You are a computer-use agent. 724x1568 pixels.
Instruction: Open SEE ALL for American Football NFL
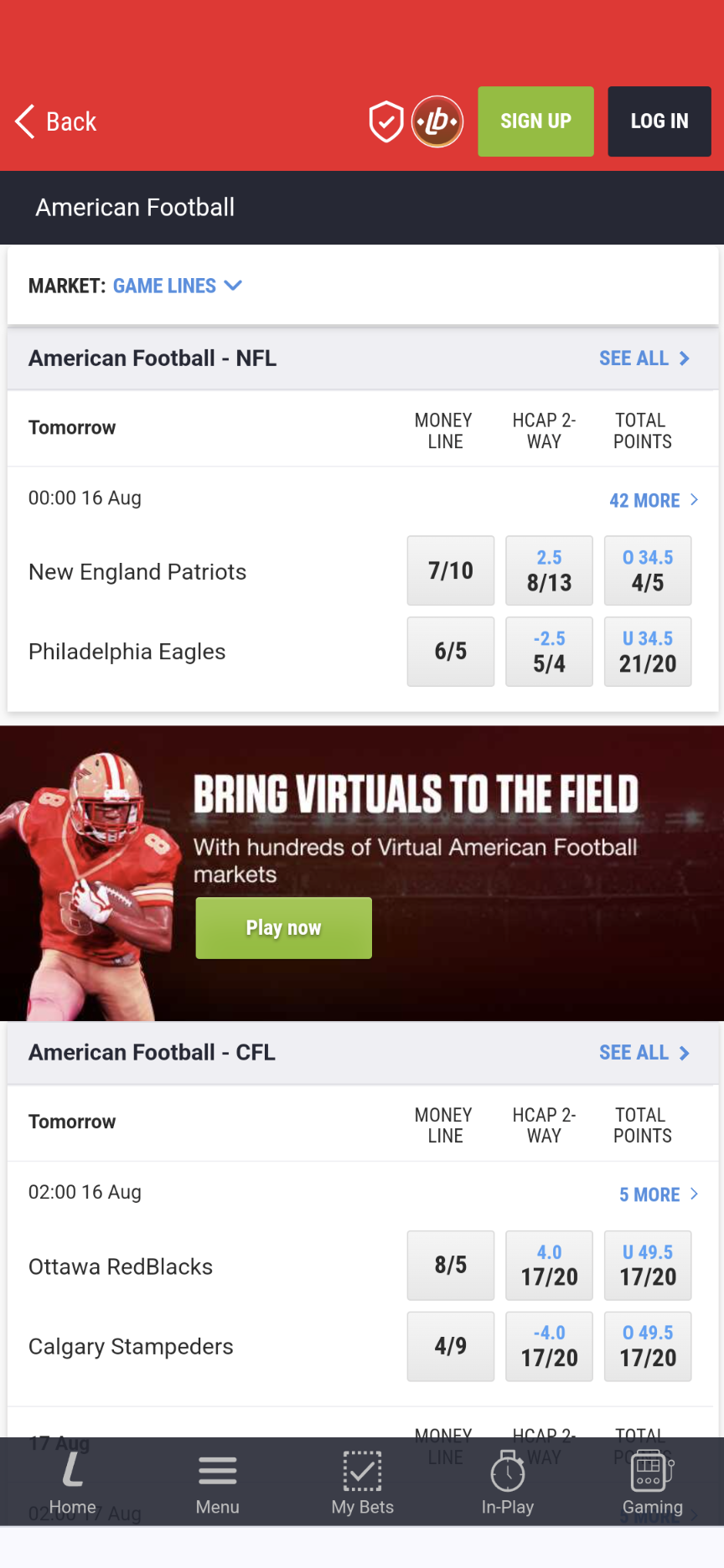[645, 358]
